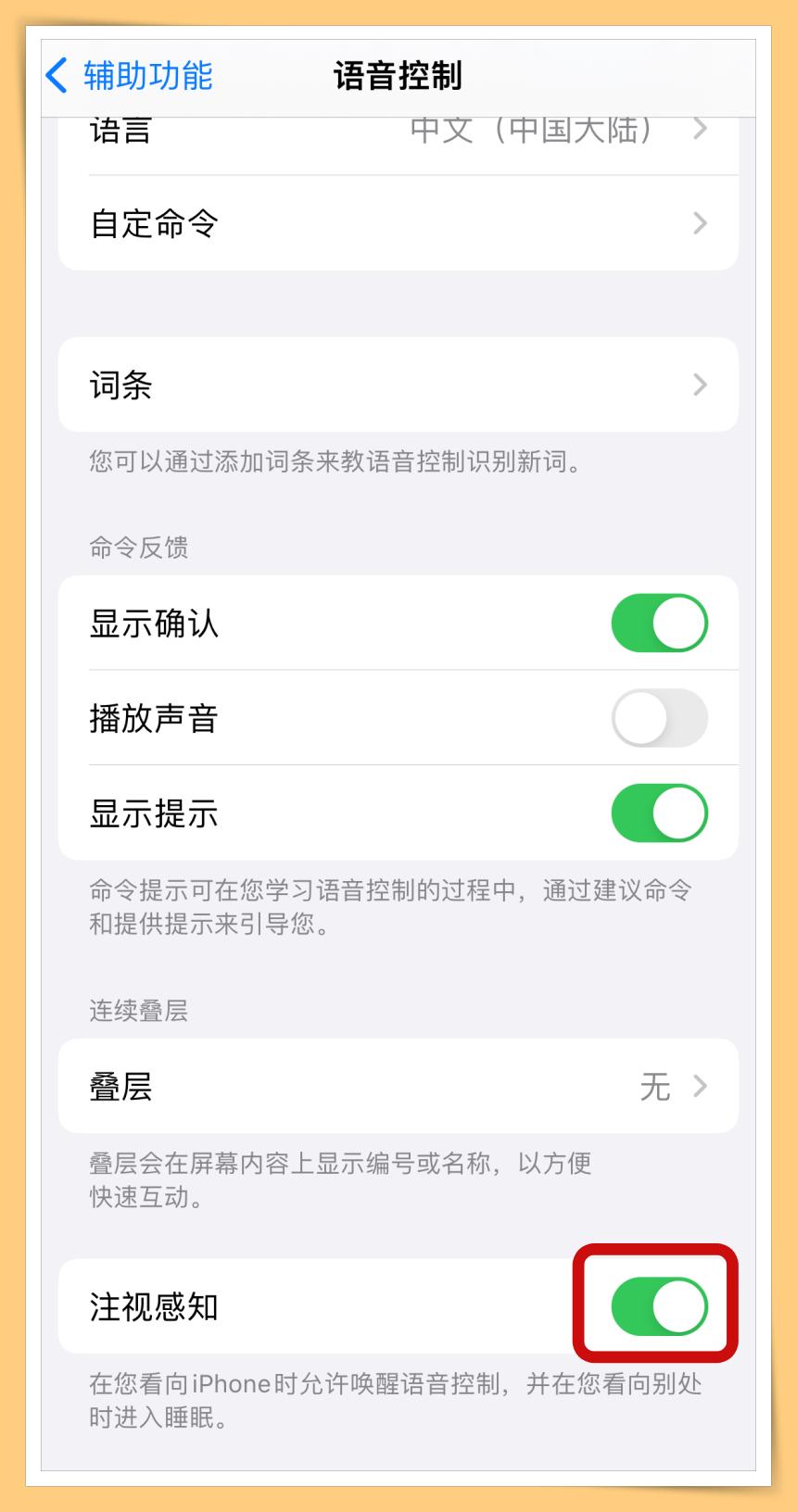Viewport: 797px width, 1512px height.
Task: Expand the 自定命令 section
Action: coord(702,221)
